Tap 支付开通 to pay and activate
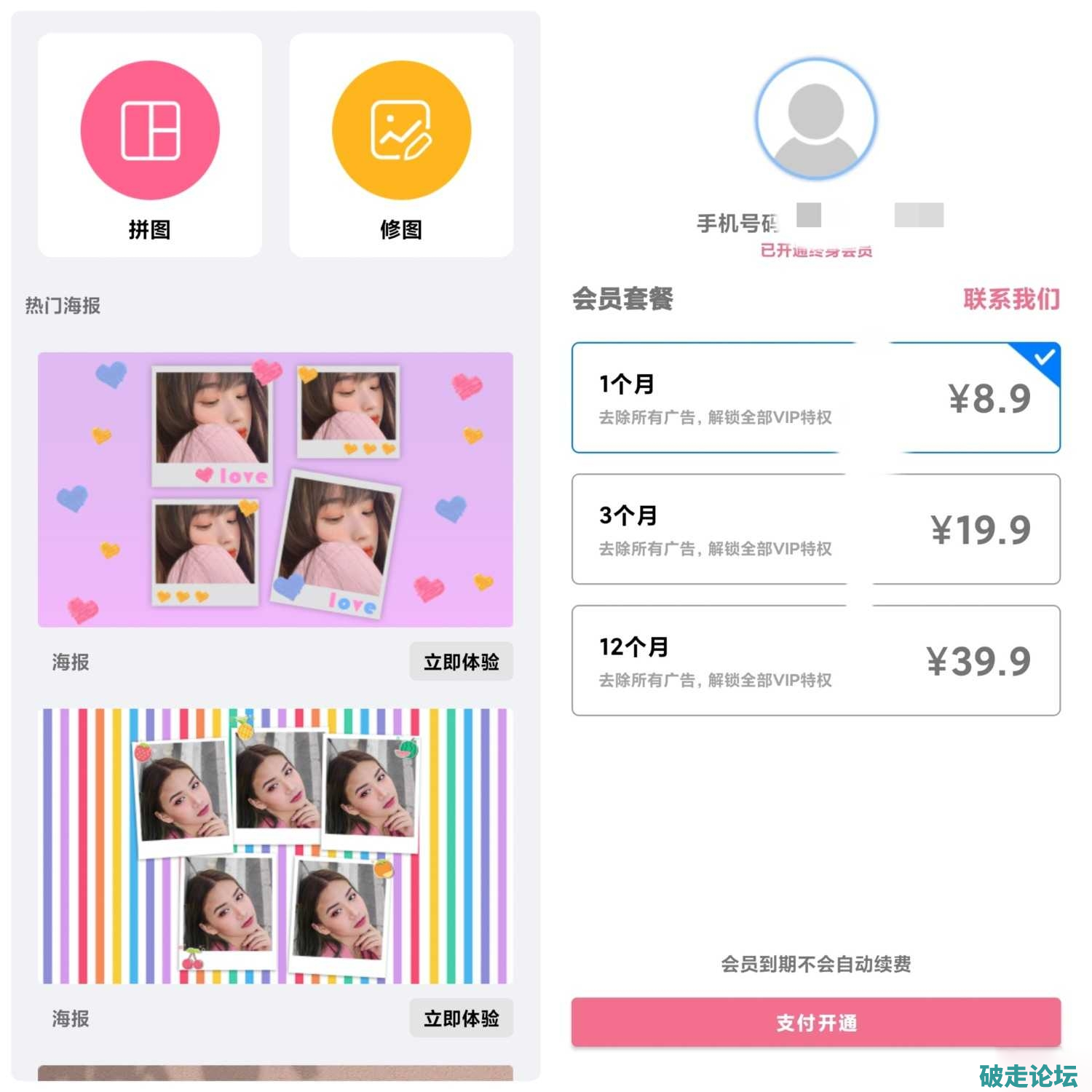The image size is (1092, 1092). (815, 1022)
